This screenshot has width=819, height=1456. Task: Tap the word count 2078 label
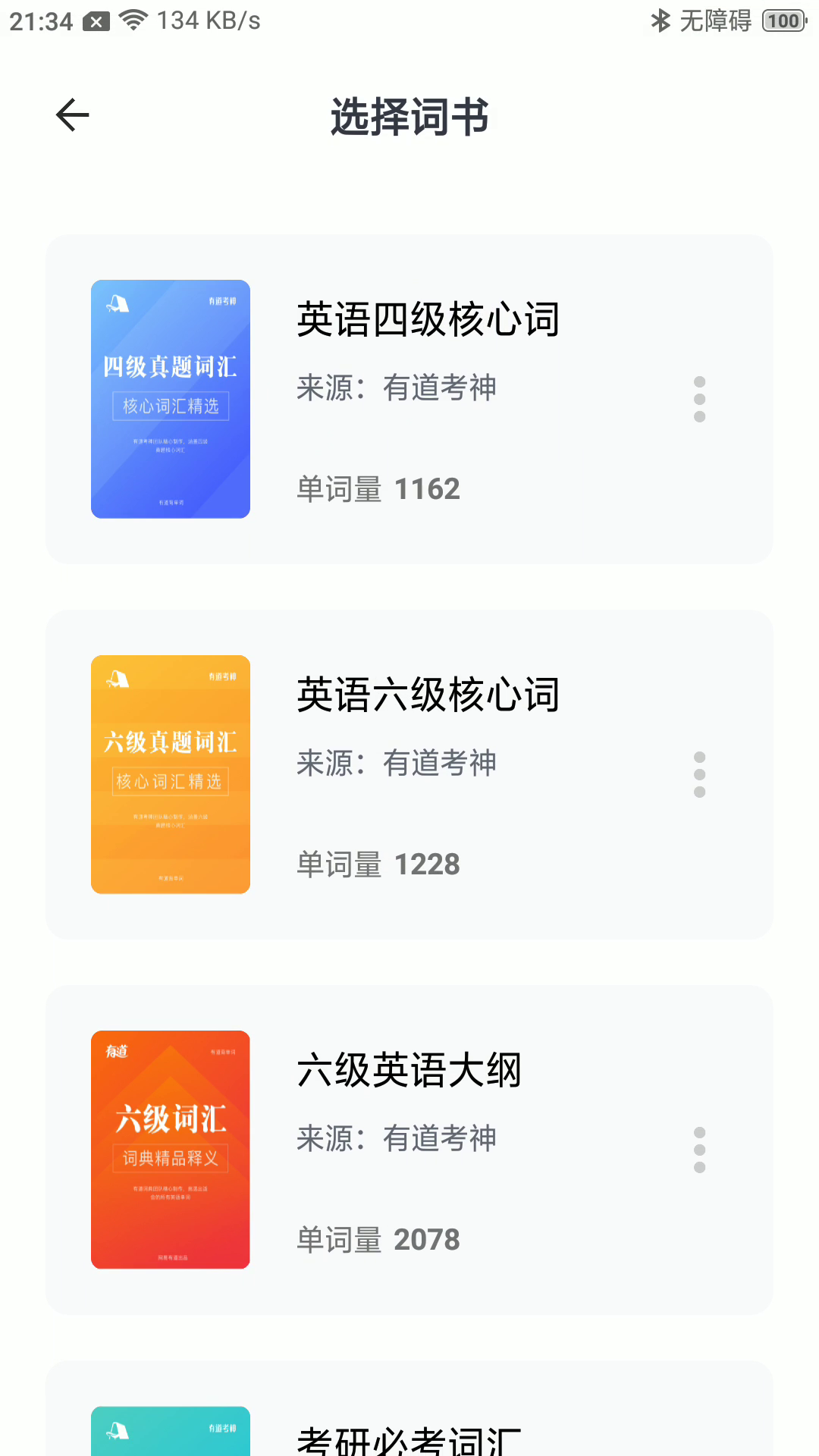[x=428, y=1240]
